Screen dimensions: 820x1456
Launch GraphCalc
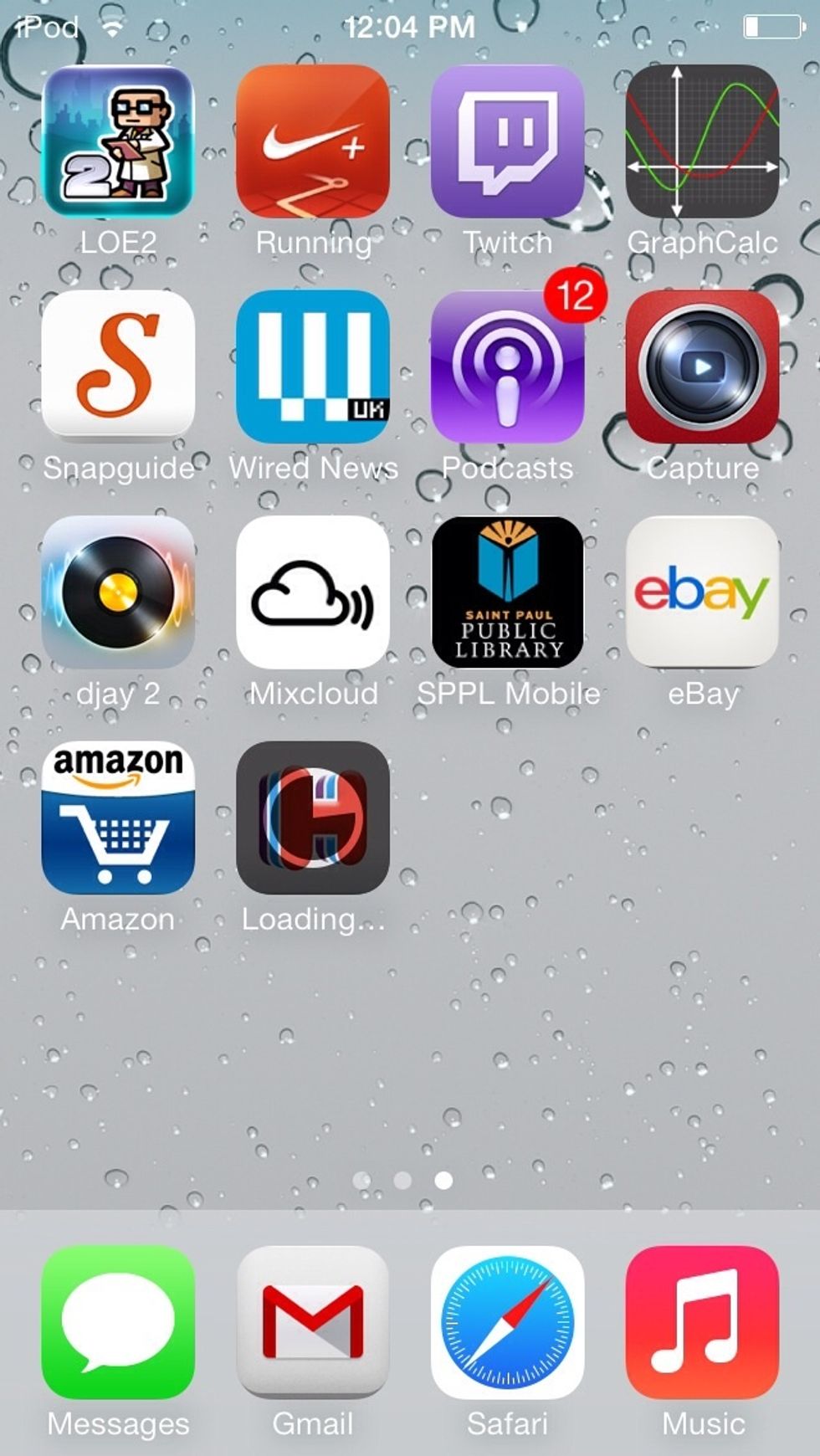click(702, 141)
